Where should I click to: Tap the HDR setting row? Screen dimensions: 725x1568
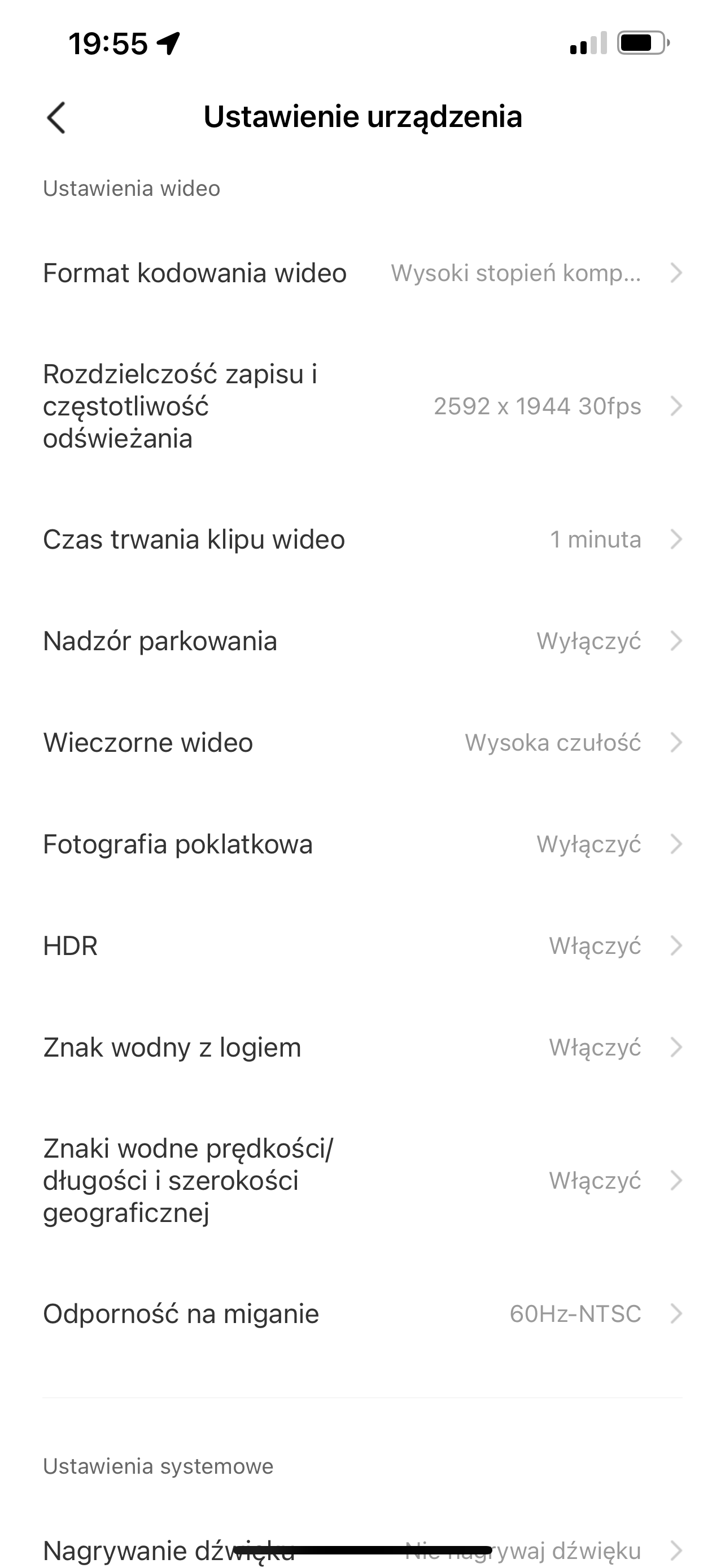(362, 946)
